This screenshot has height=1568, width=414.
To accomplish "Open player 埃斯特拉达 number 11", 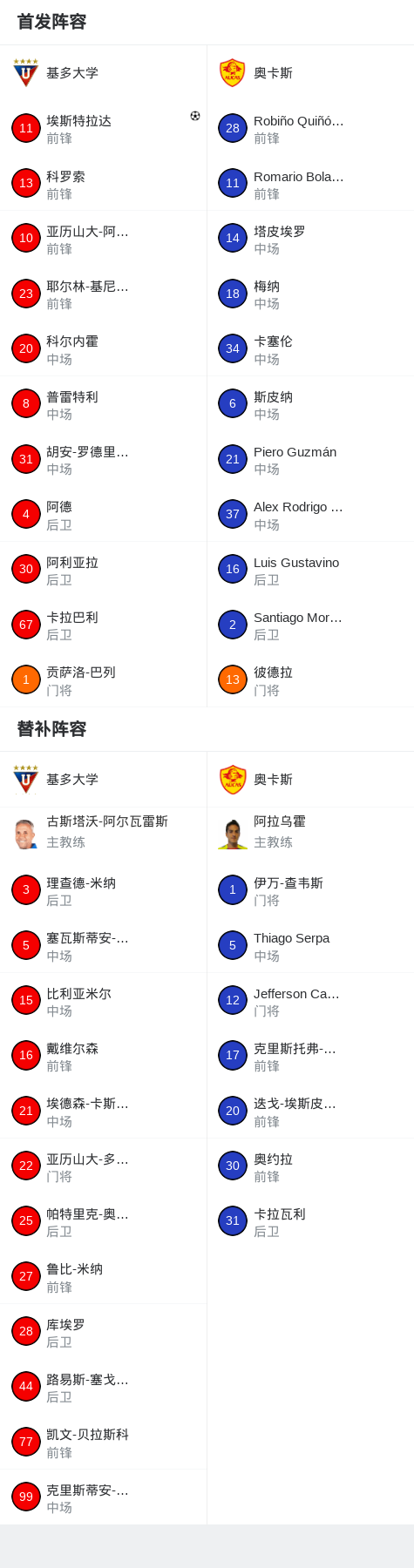I will 103,128.
